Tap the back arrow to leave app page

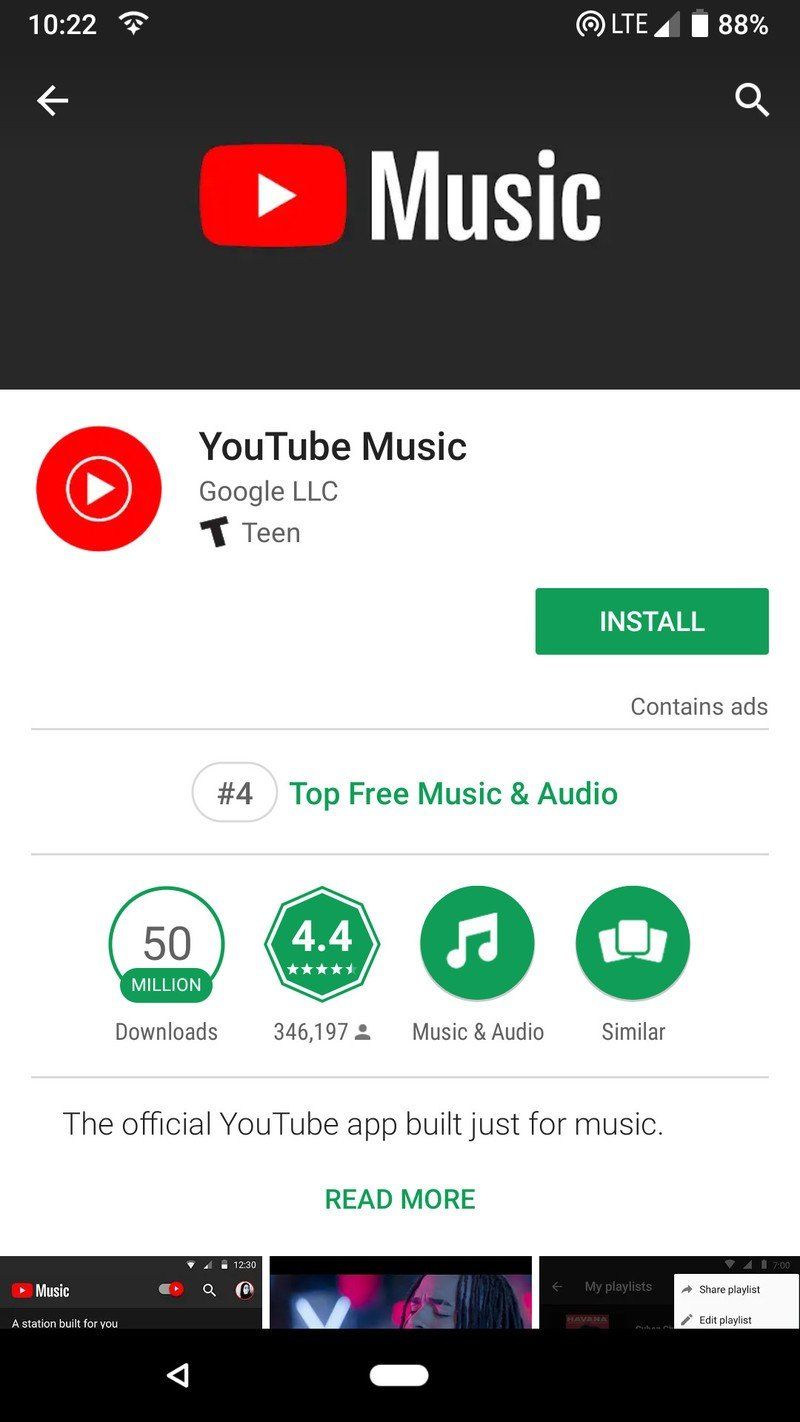tap(51, 100)
